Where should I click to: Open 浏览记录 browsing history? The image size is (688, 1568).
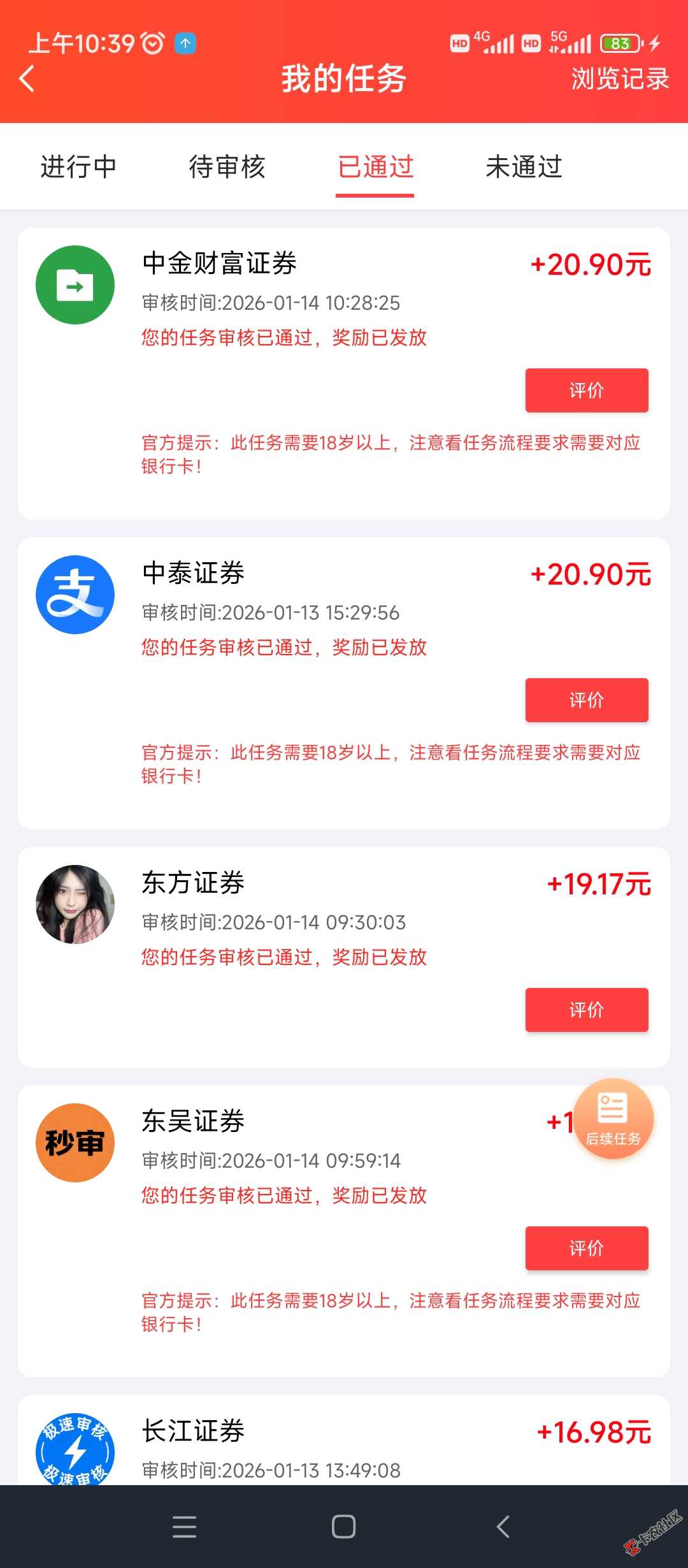tap(619, 79)
